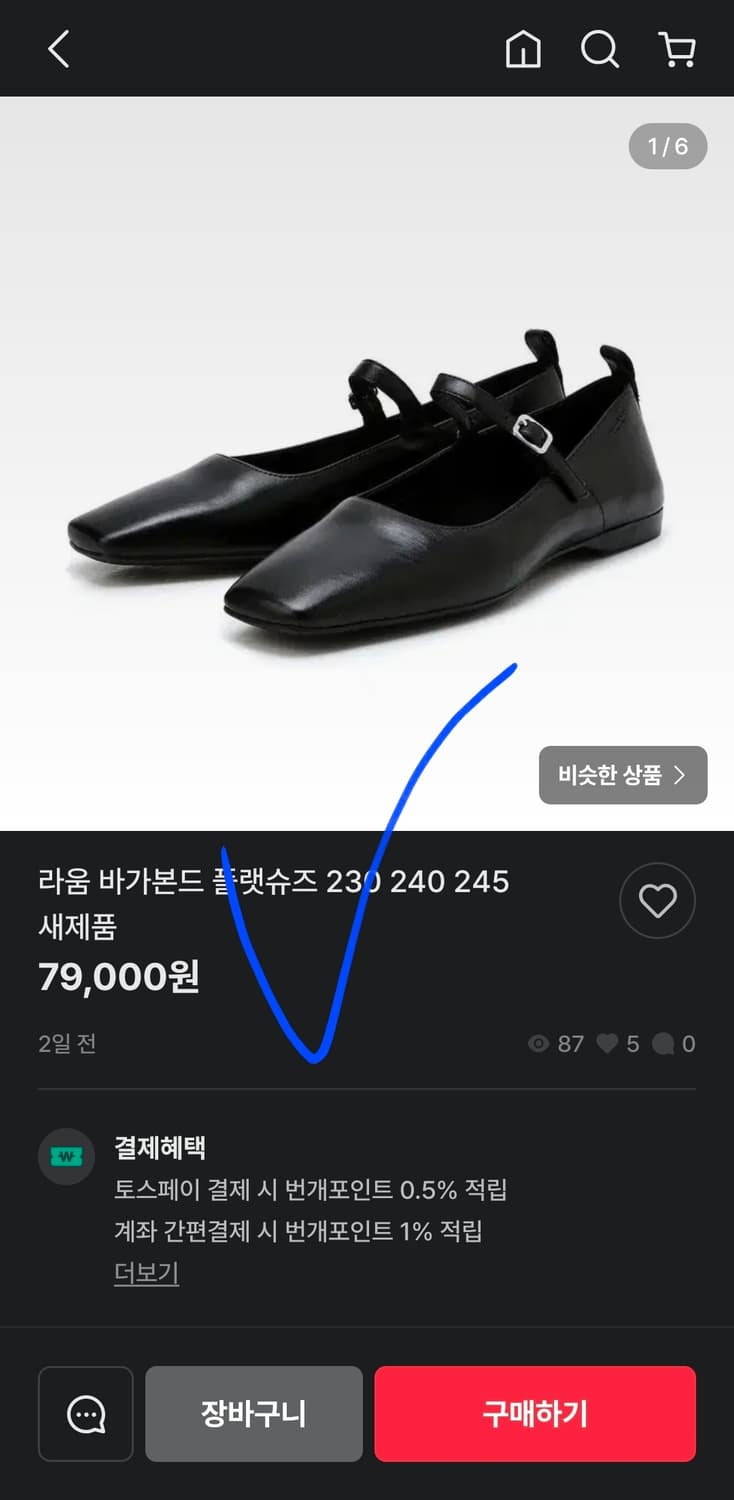Toggle the heart to favorite this product
This screenshot has height=1500, width=734.
657,900
